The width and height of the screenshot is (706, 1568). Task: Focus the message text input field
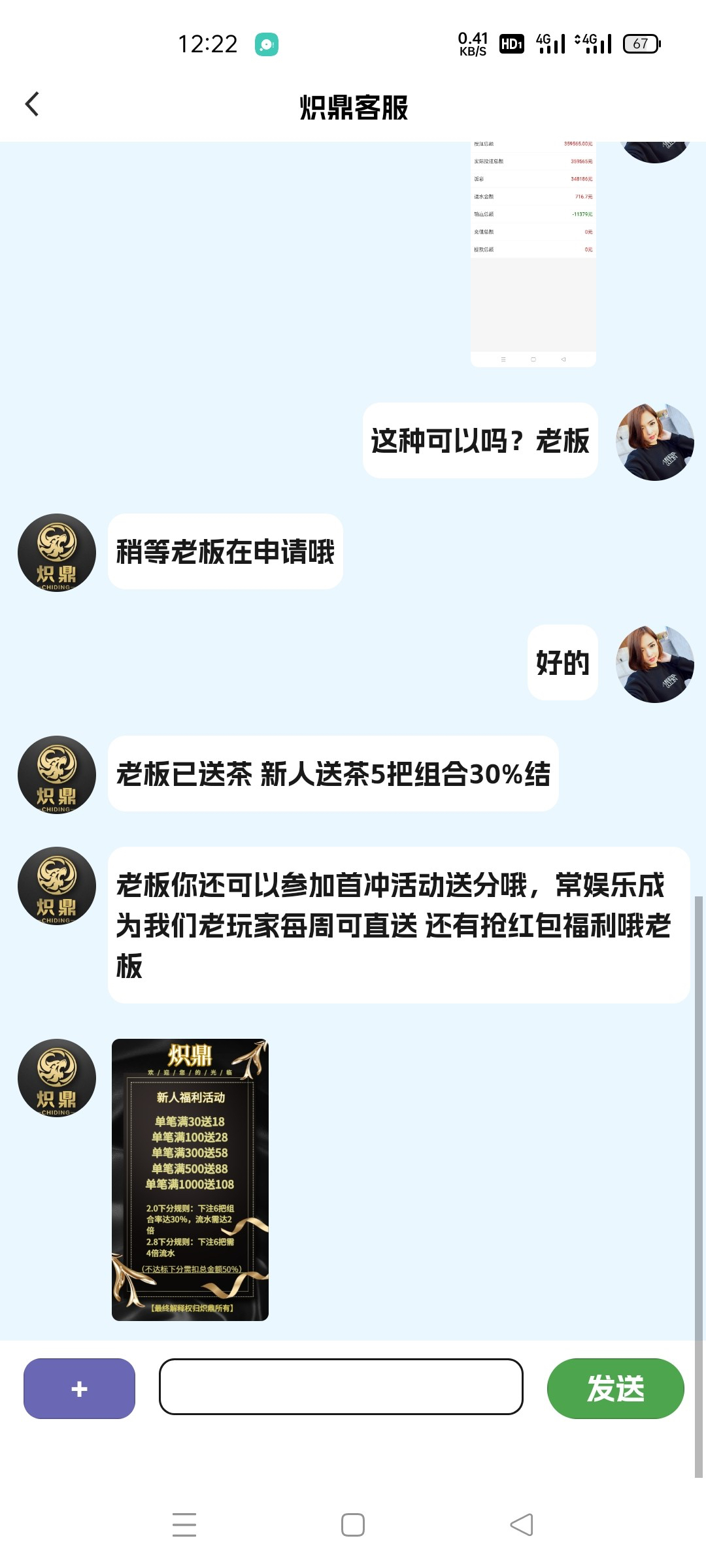tap(341, 1386)
